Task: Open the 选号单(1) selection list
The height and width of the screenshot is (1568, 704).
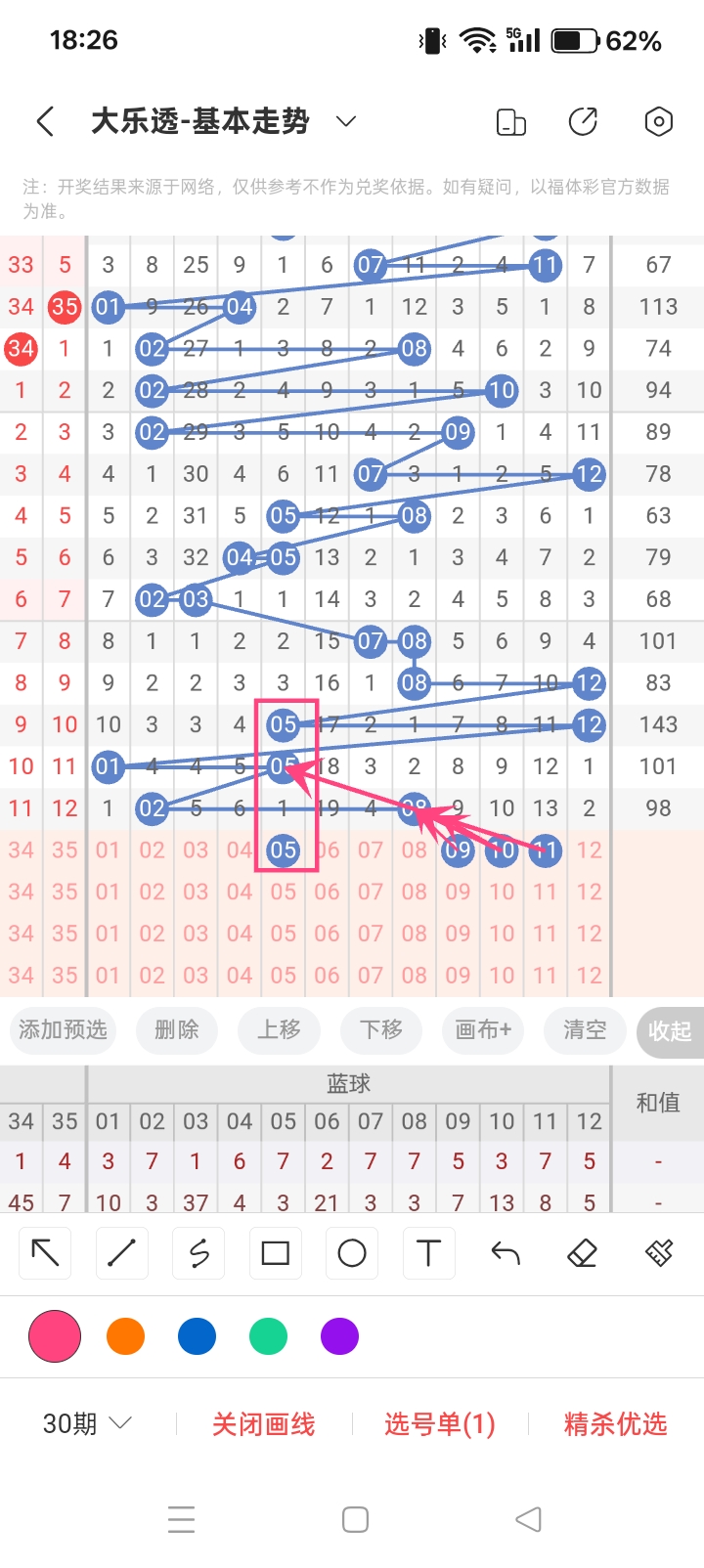Action: tap(440, 1424)
